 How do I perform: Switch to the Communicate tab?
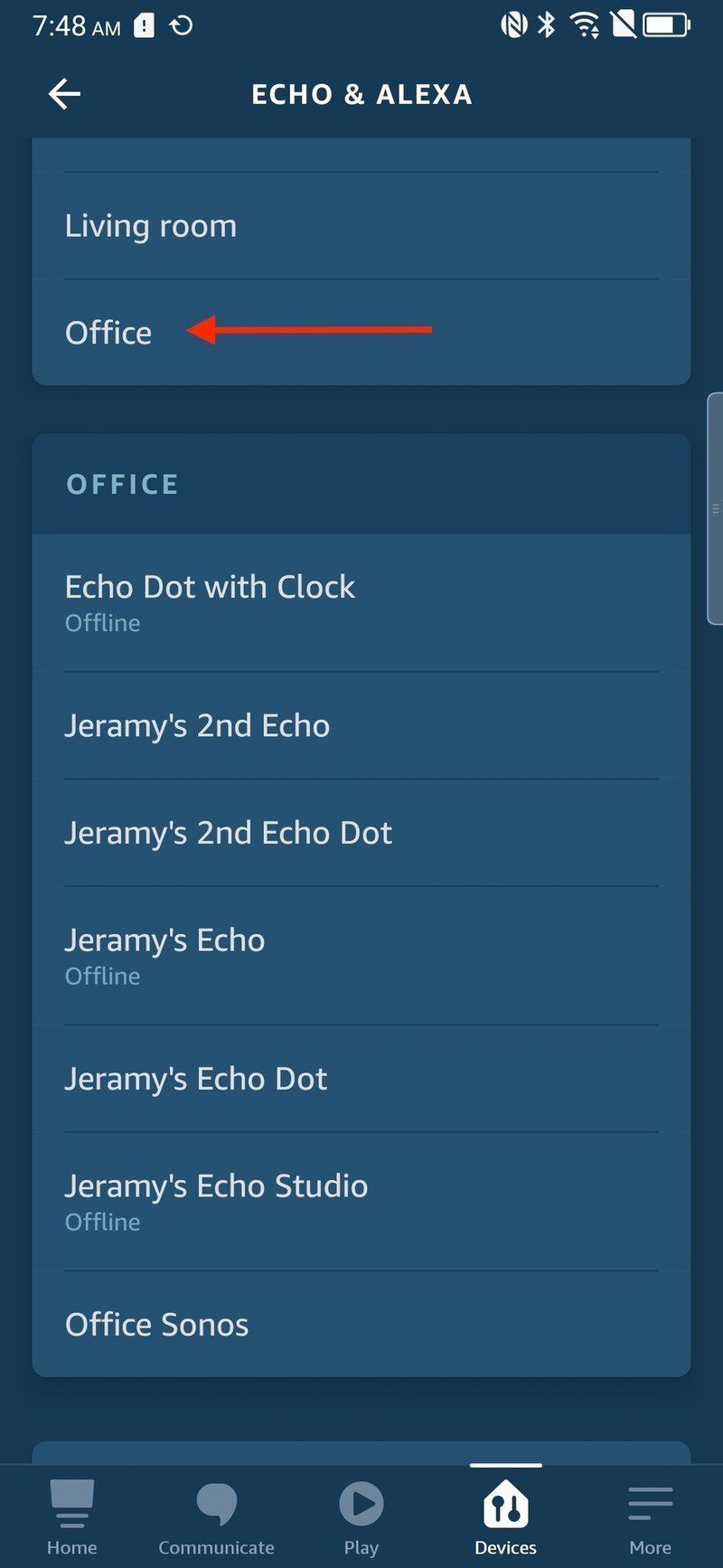[x=217, y=1516]
